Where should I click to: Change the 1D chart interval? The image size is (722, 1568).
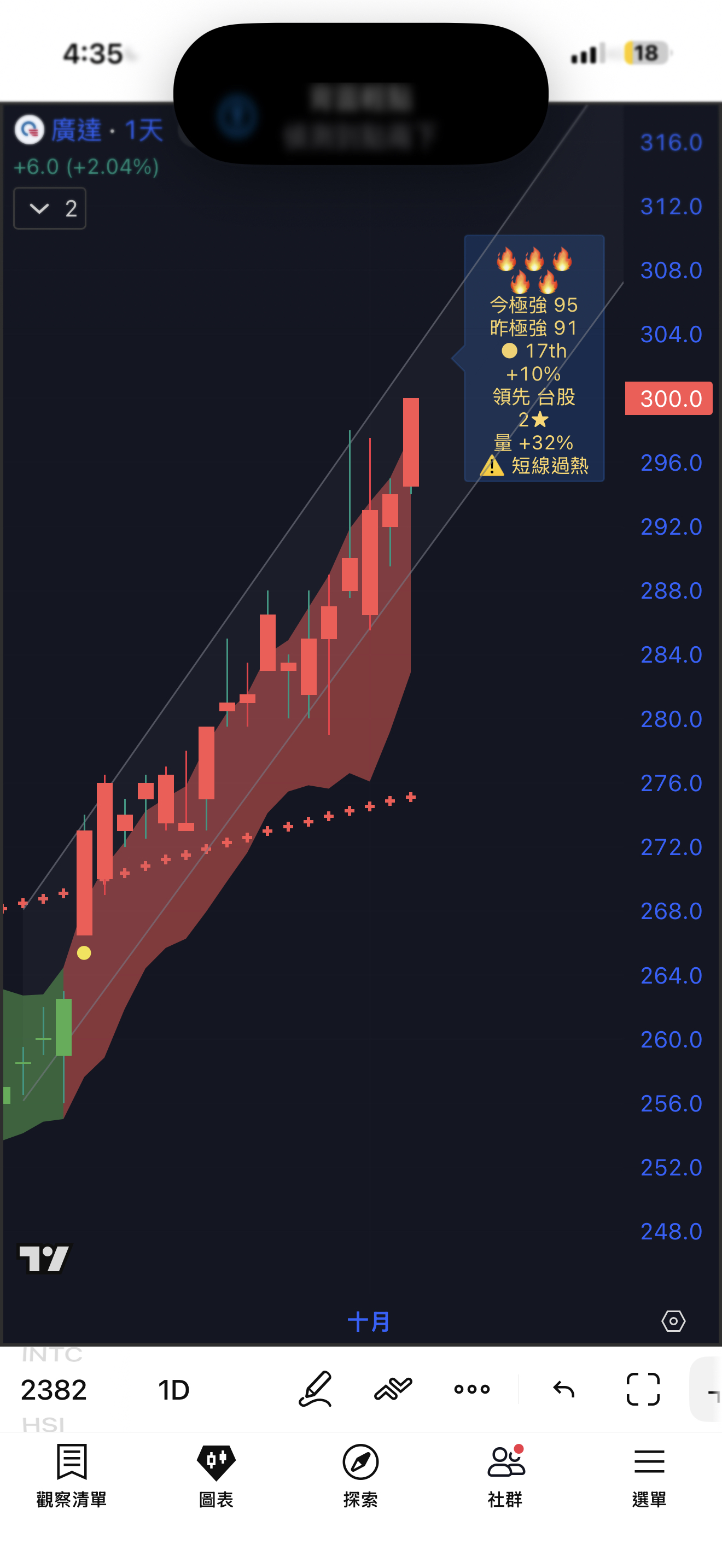173,1390
